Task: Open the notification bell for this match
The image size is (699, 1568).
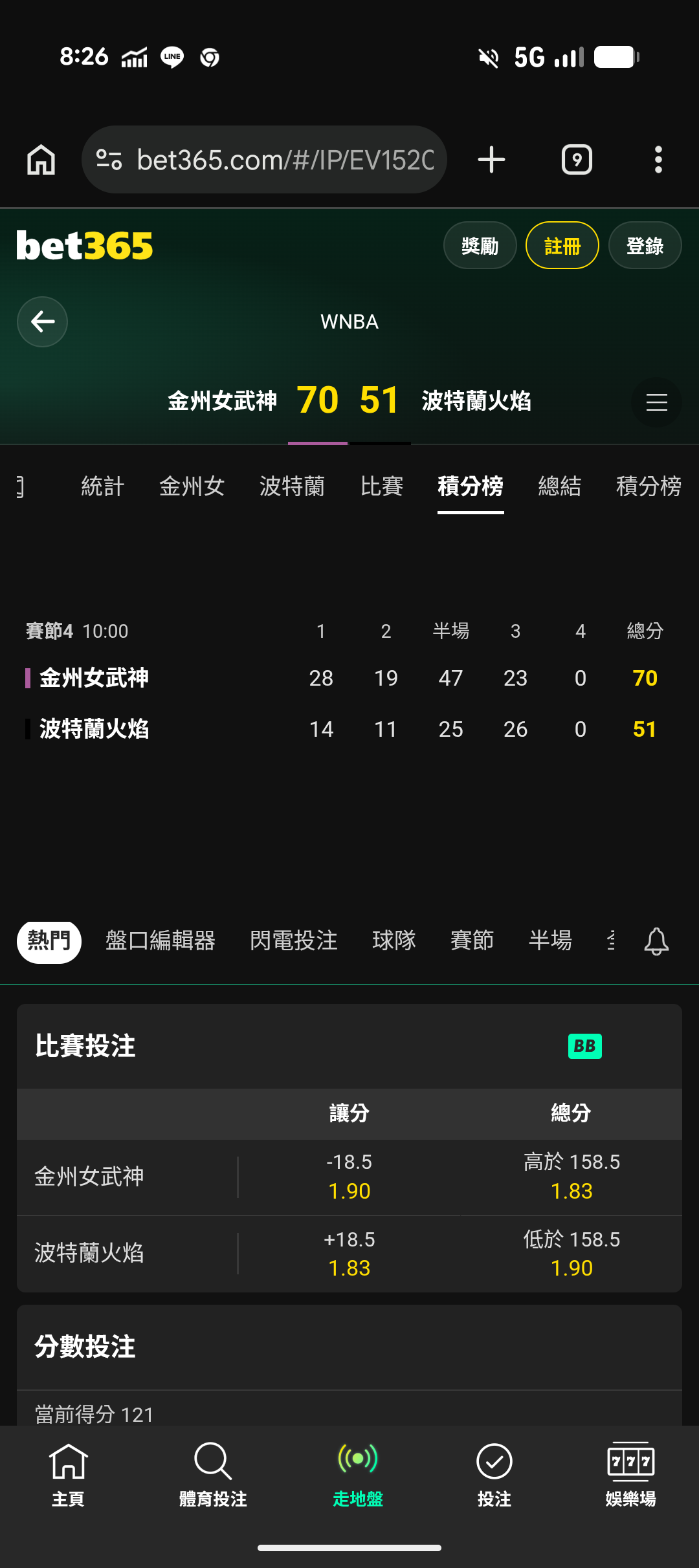Action: pos(656,941)
